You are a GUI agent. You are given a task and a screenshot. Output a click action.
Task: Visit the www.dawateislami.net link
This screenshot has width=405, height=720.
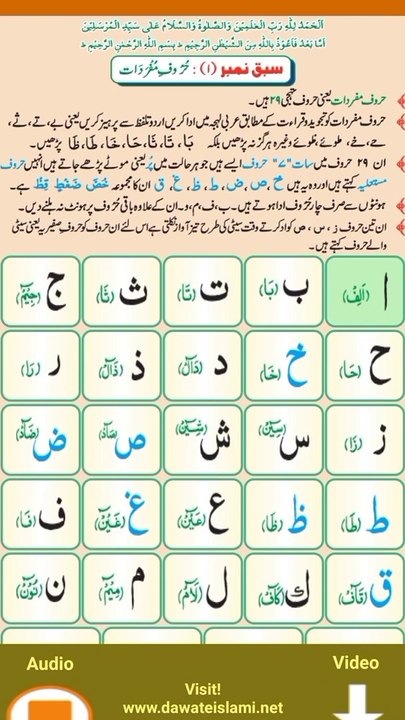(x=203, y=708)
